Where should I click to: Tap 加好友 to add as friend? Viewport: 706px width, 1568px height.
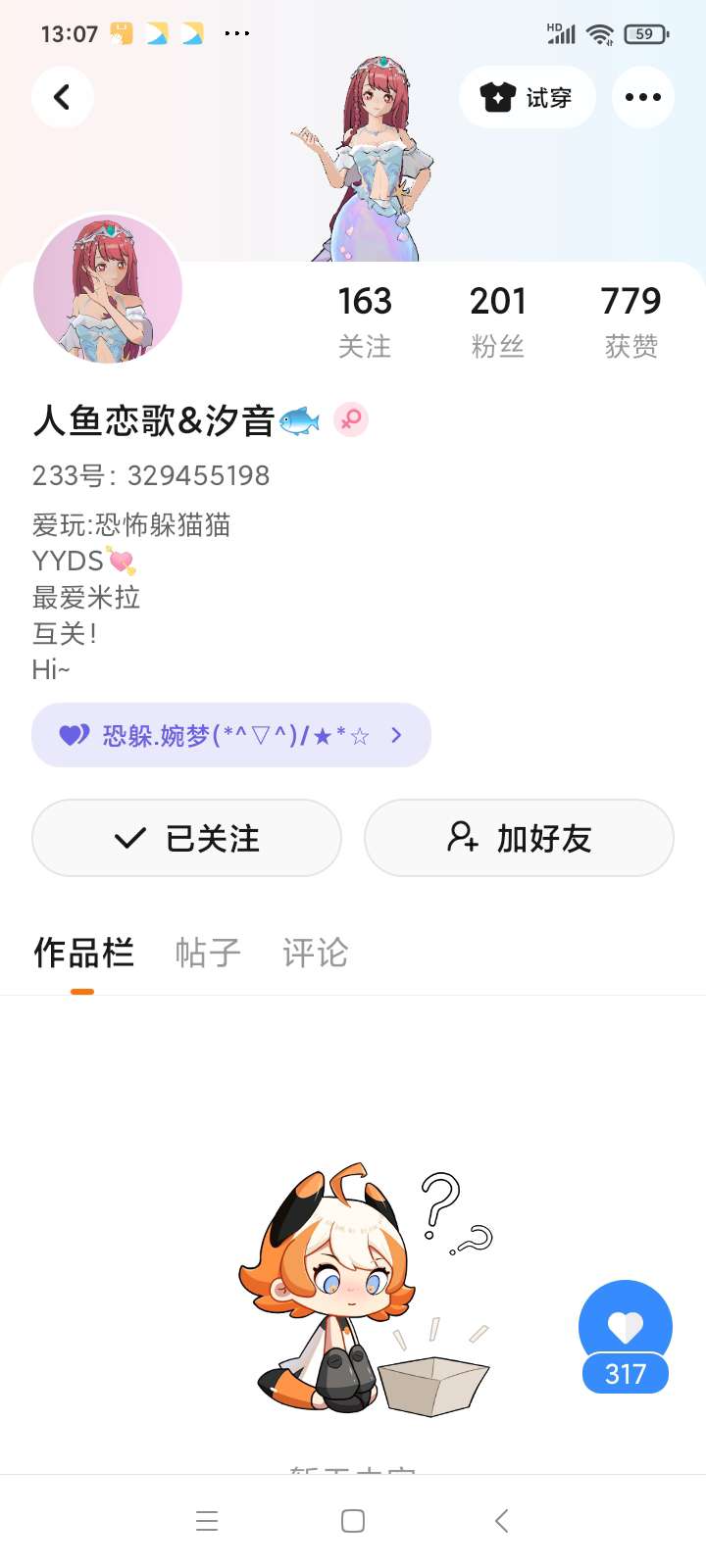519,838
